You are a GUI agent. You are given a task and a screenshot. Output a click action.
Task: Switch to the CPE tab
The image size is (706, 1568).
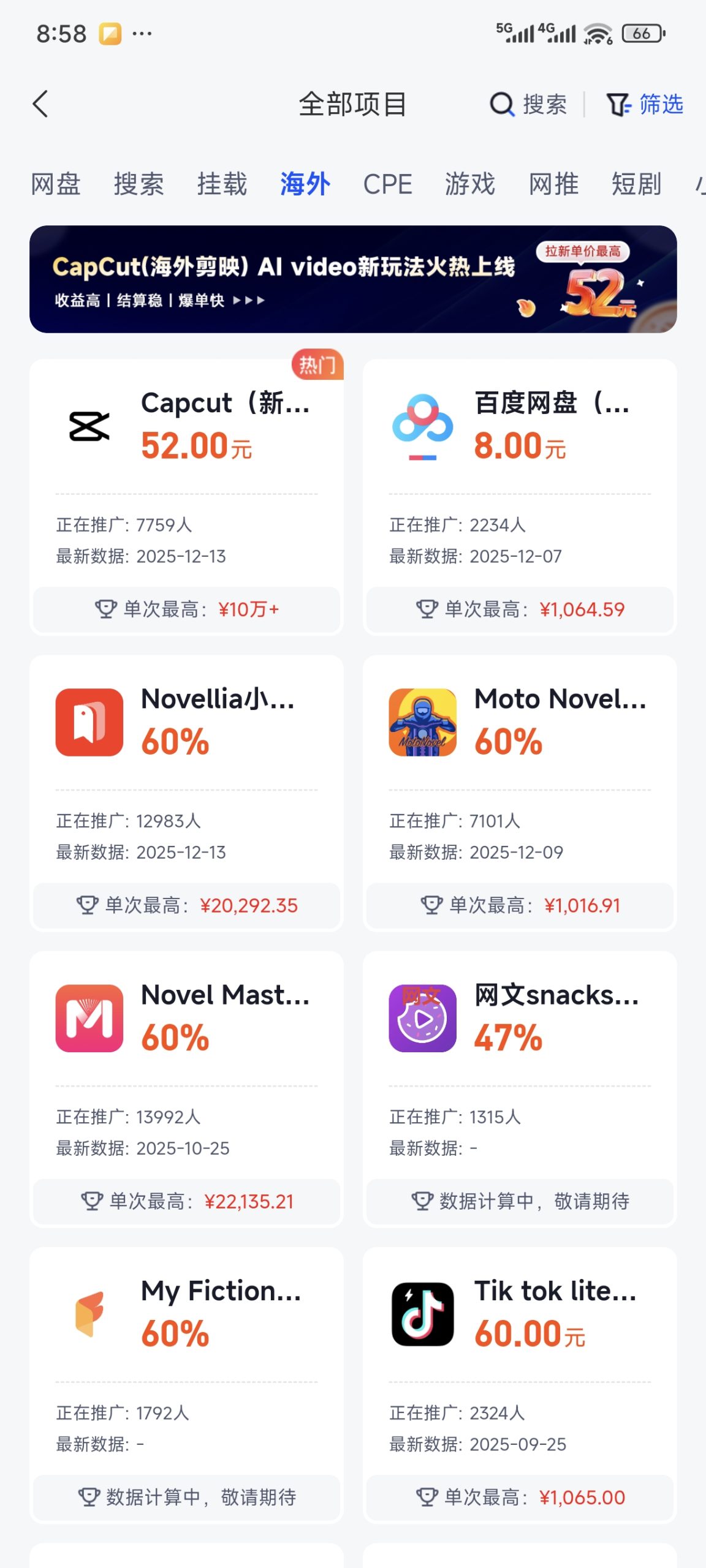click(387, 184)
